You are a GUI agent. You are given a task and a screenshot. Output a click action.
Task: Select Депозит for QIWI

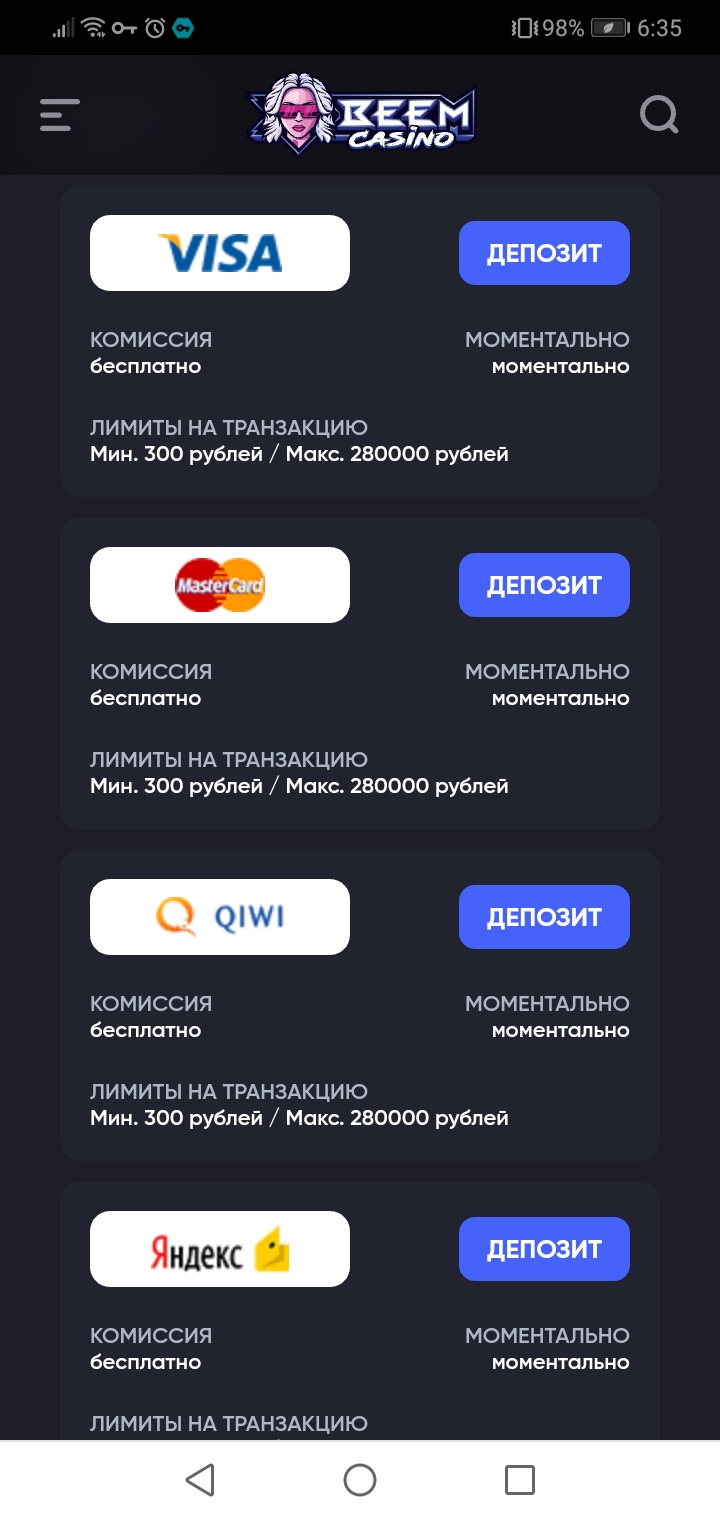[x=544, y=917]
